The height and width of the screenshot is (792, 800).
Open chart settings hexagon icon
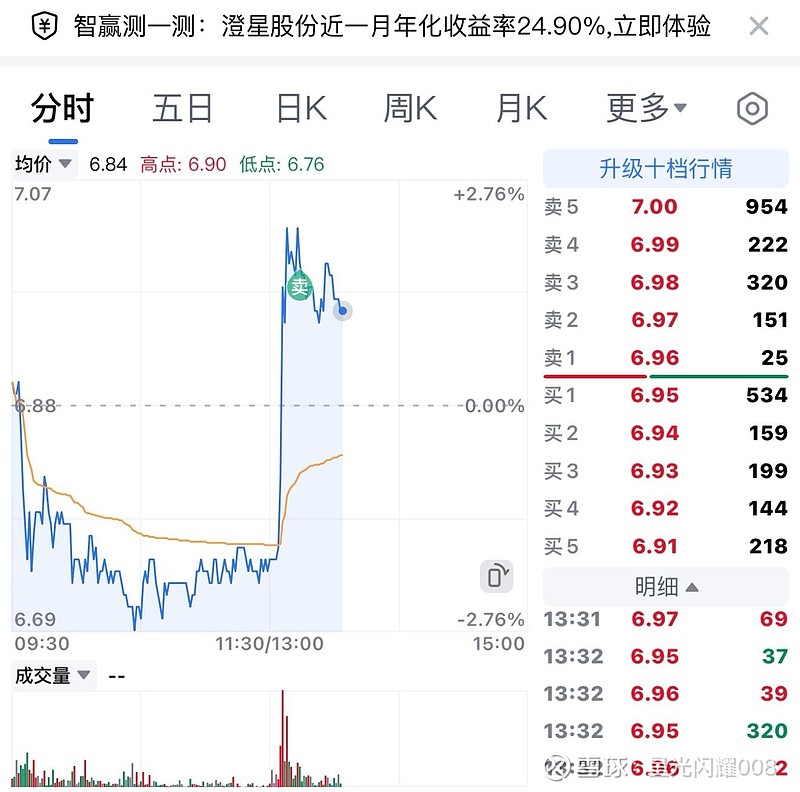click(x=752, y=109)
